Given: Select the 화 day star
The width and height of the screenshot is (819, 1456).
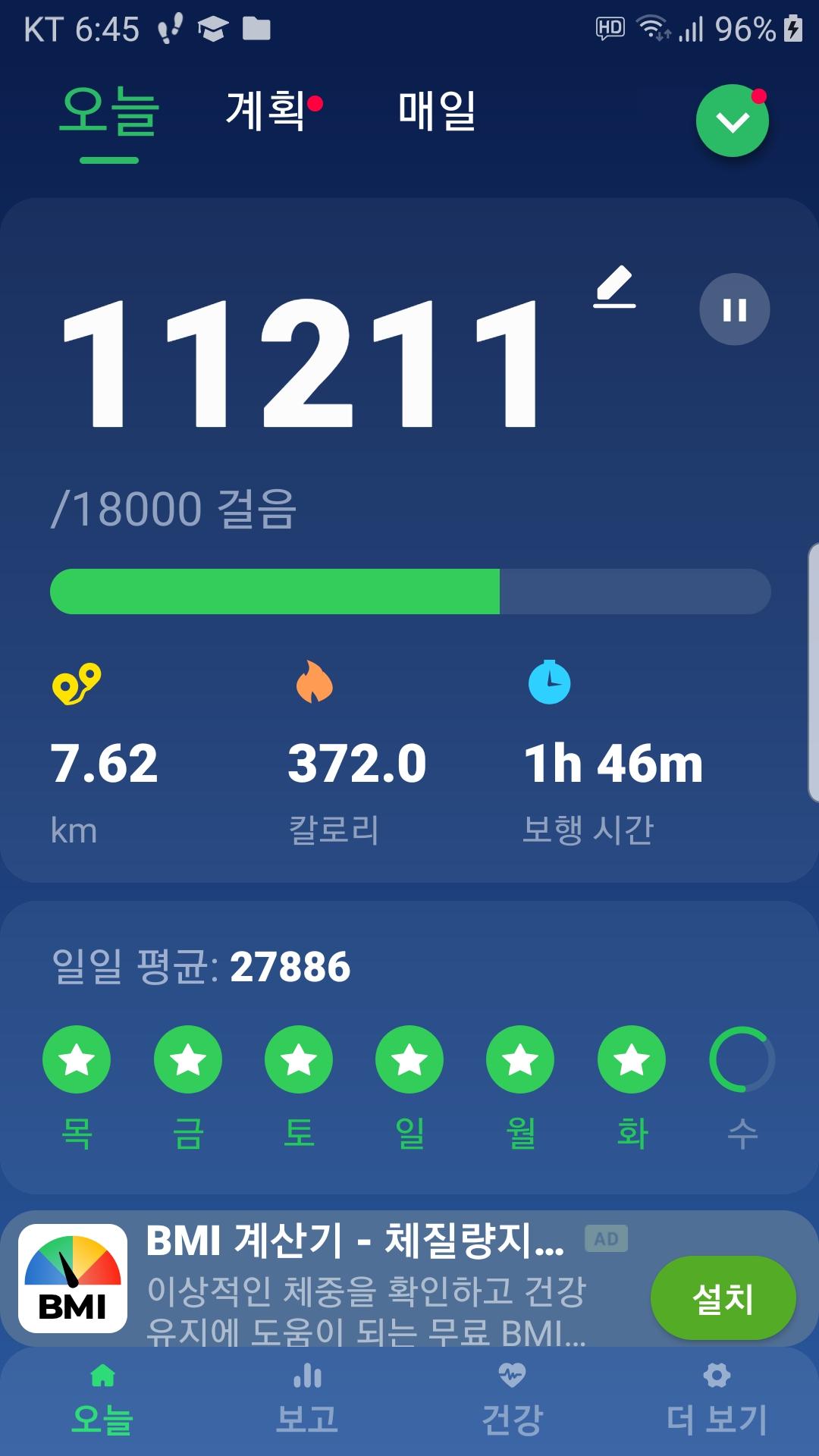Looking at the screenshot, I should (632, 1059).
